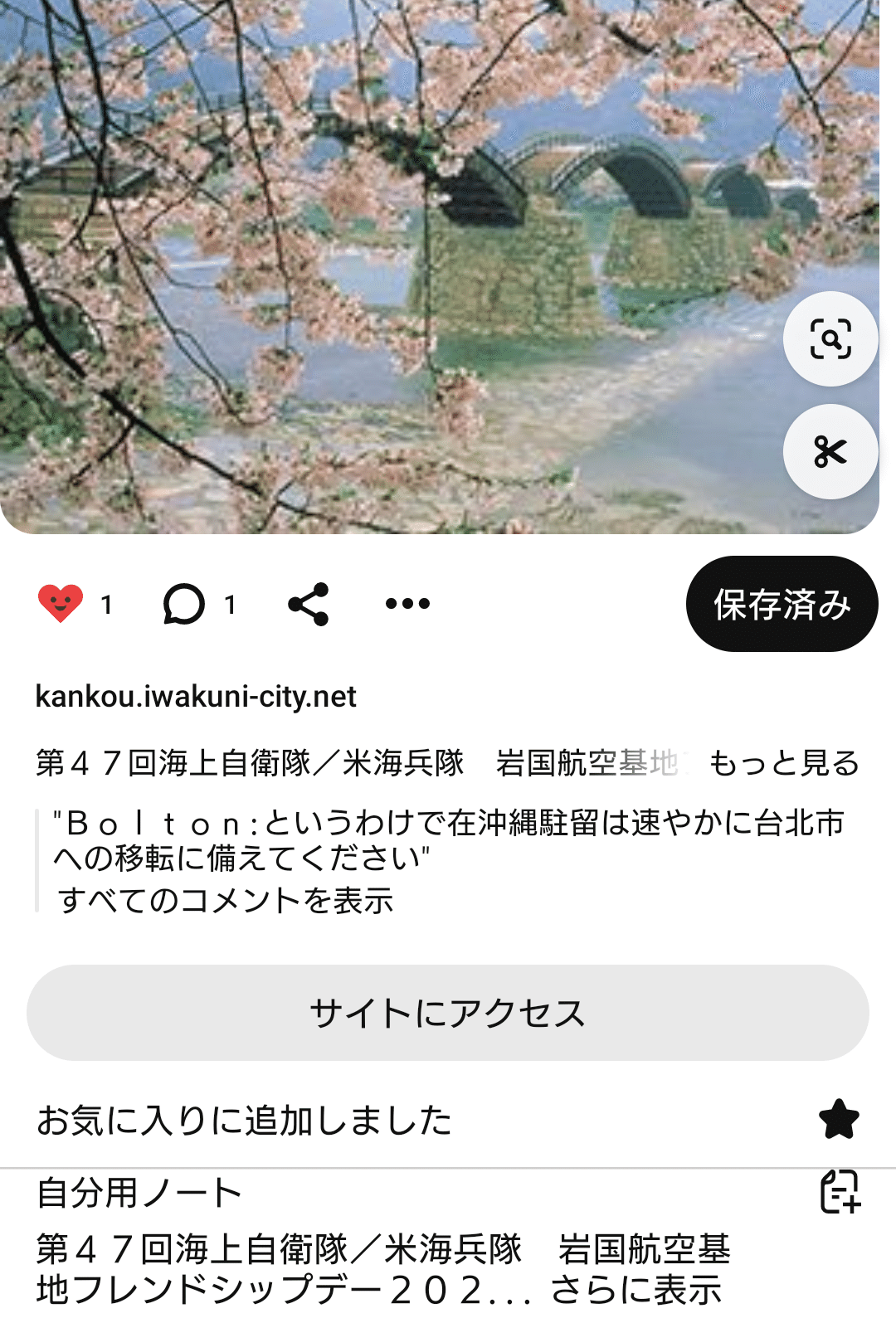
Task: Crop the image using the scissors icon
Action: coord(830,452)
